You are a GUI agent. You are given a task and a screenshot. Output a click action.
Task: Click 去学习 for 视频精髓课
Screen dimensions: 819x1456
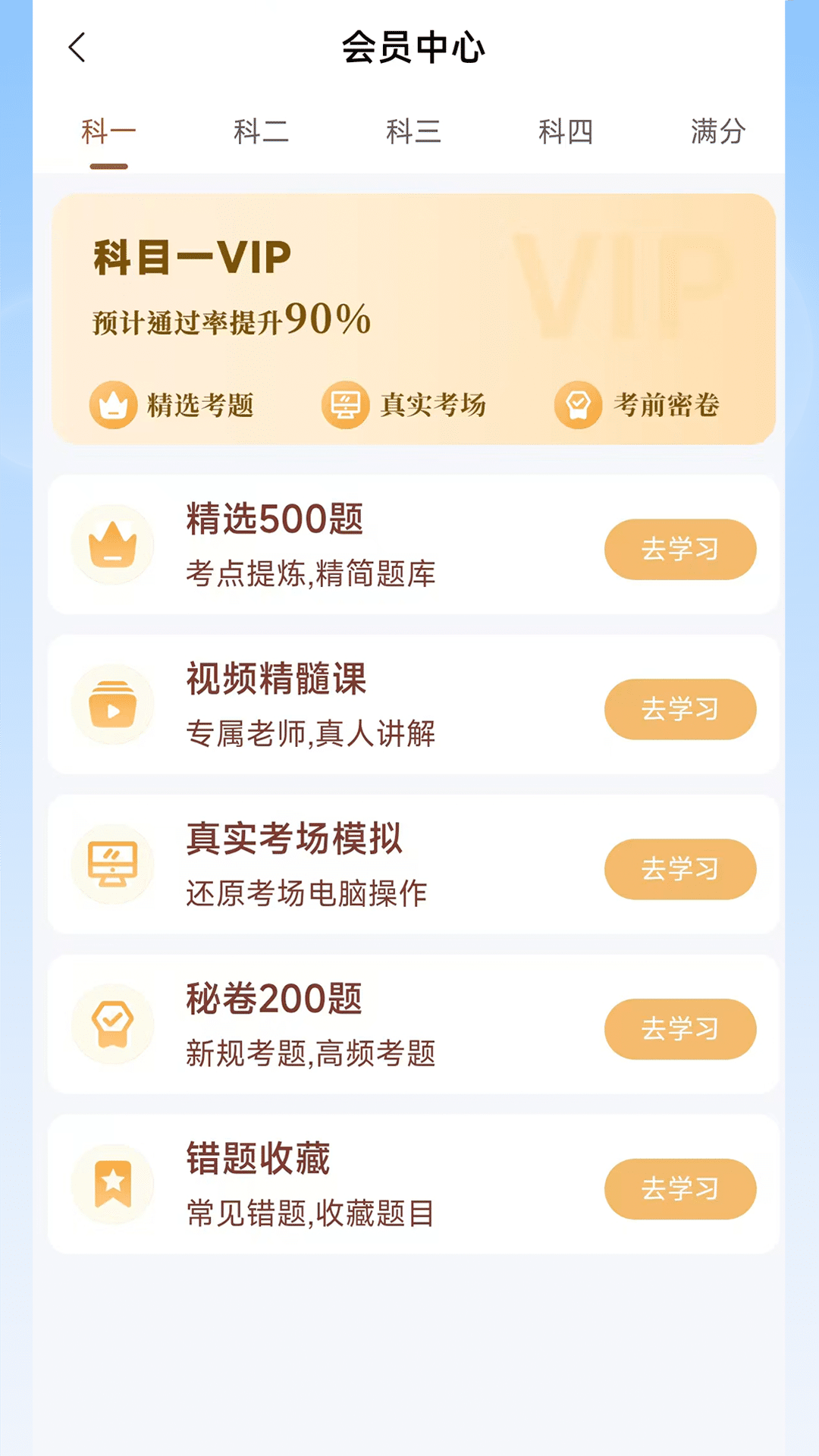[x=680, y=709]
